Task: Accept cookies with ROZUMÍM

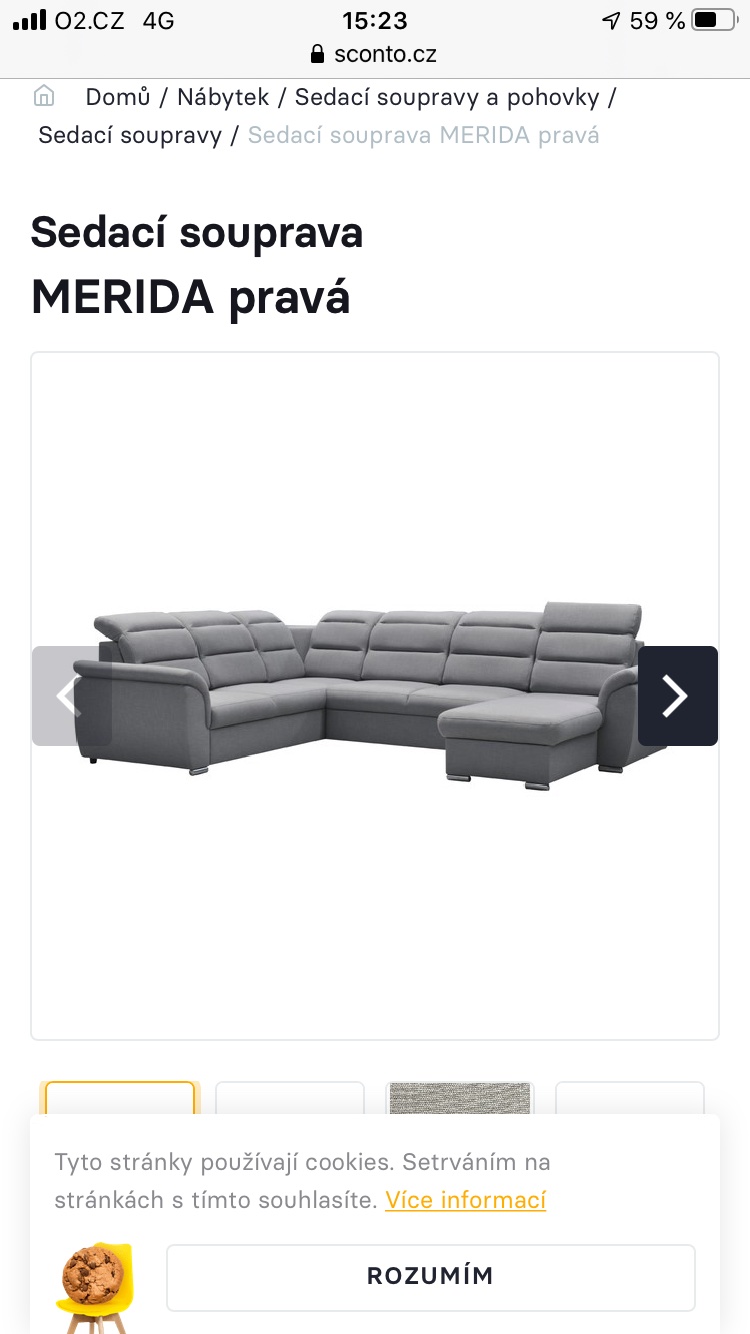Action: (430, 1276)
